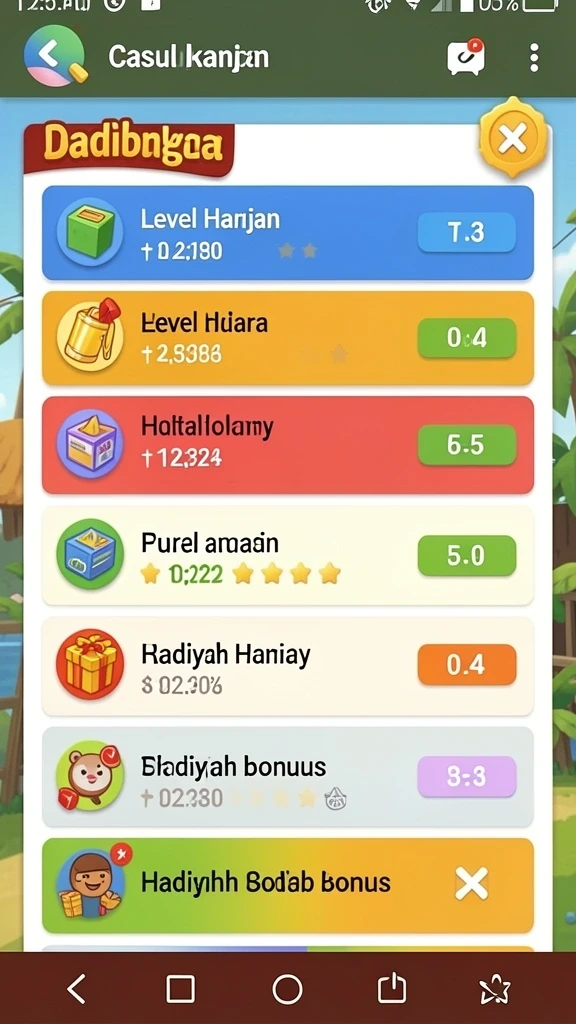Select the 5.0 button on Purel amaain
The height and width of the screenshot is (1024, 576).
click(x=466, y=555)
